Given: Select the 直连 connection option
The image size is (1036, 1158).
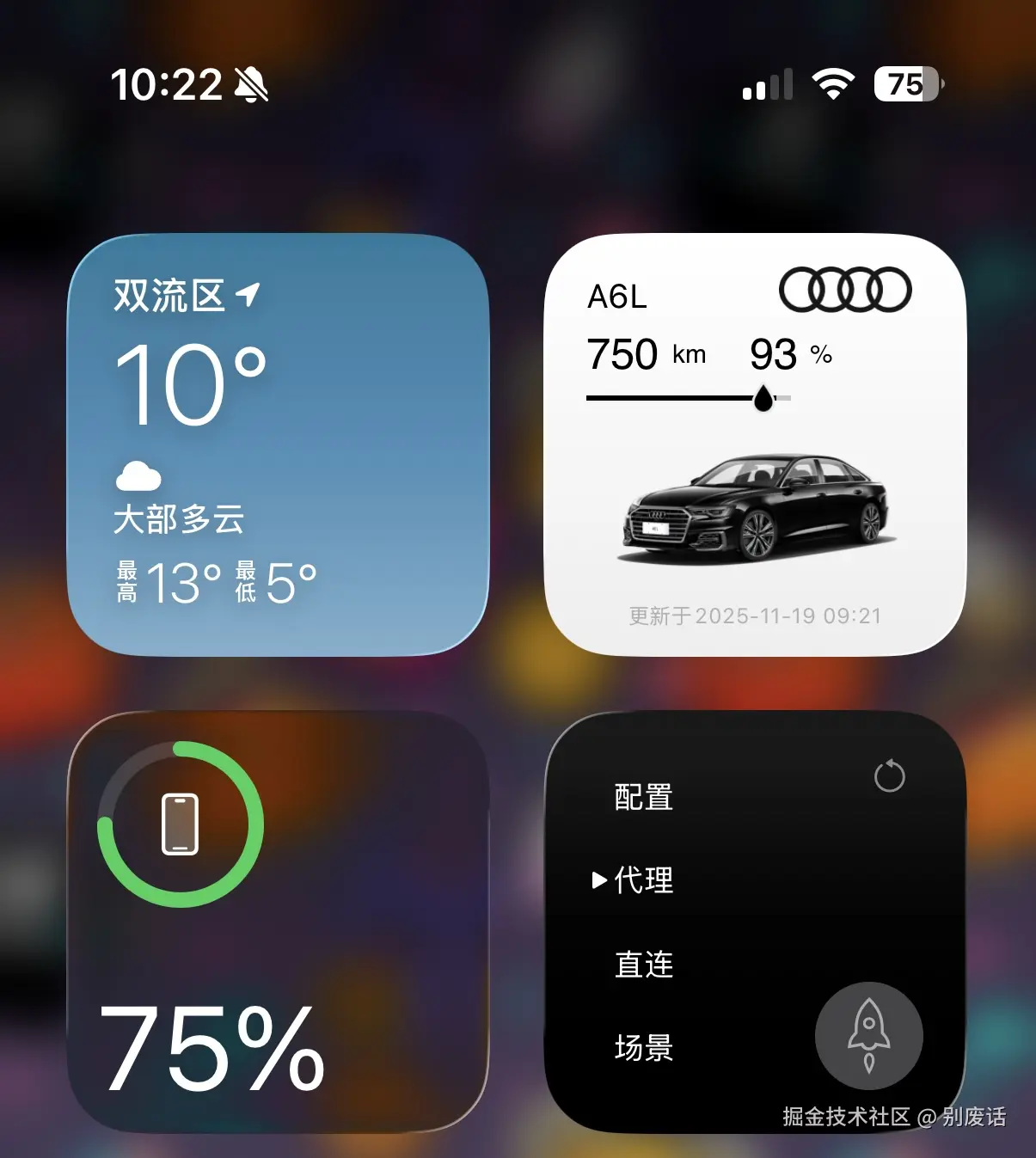Looking at the screenshot, I should click(644, 964).
